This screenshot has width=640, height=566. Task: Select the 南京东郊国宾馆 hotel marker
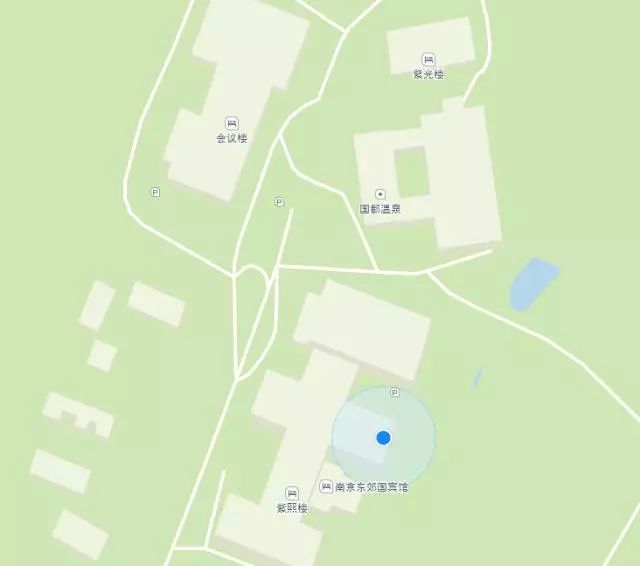point(326,486)
